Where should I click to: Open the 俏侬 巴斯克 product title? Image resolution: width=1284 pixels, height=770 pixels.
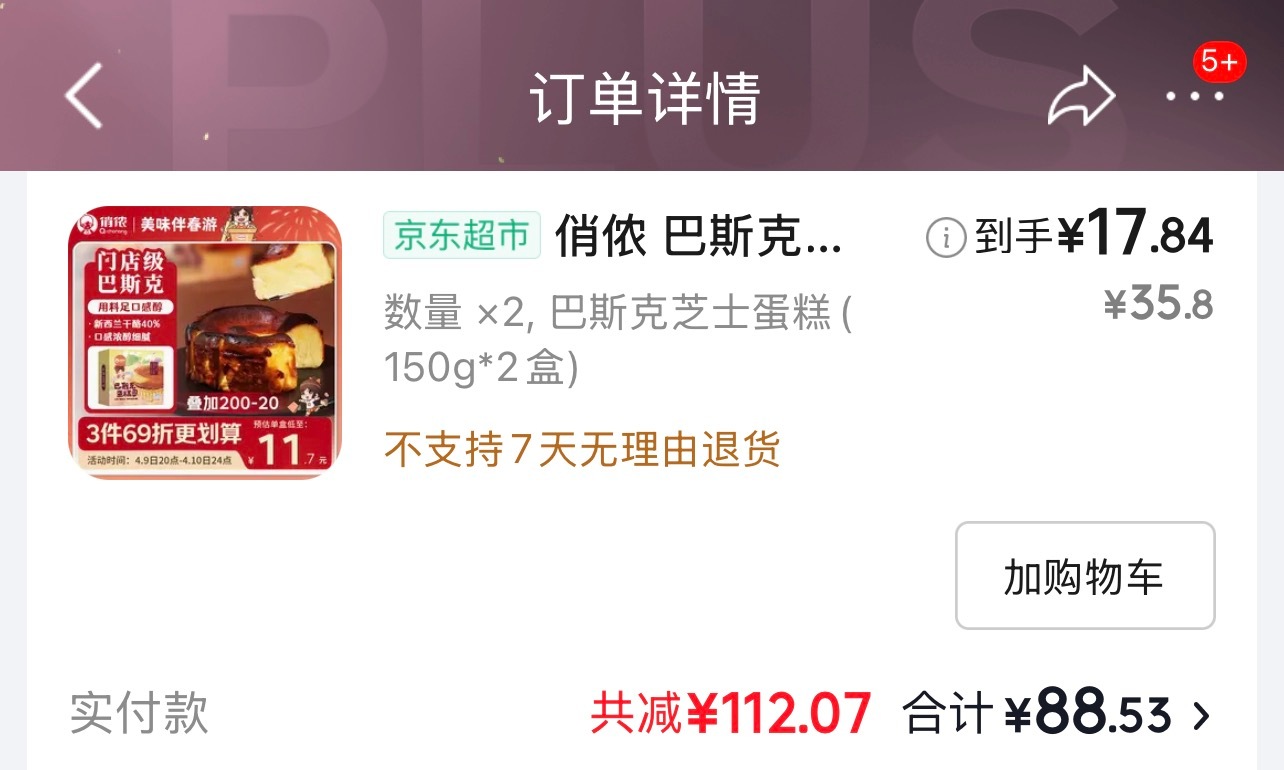pos(698,237)
